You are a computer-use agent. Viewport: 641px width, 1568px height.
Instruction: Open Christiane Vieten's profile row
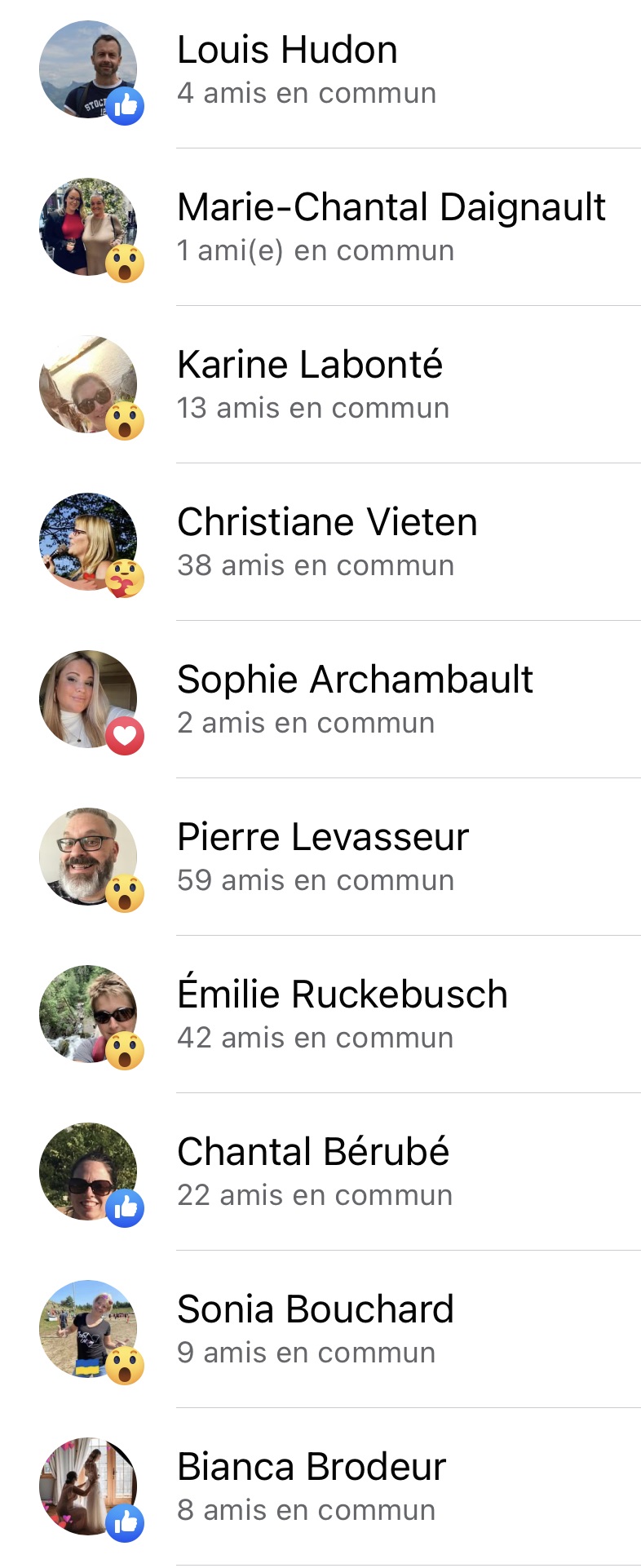point(327,523)
